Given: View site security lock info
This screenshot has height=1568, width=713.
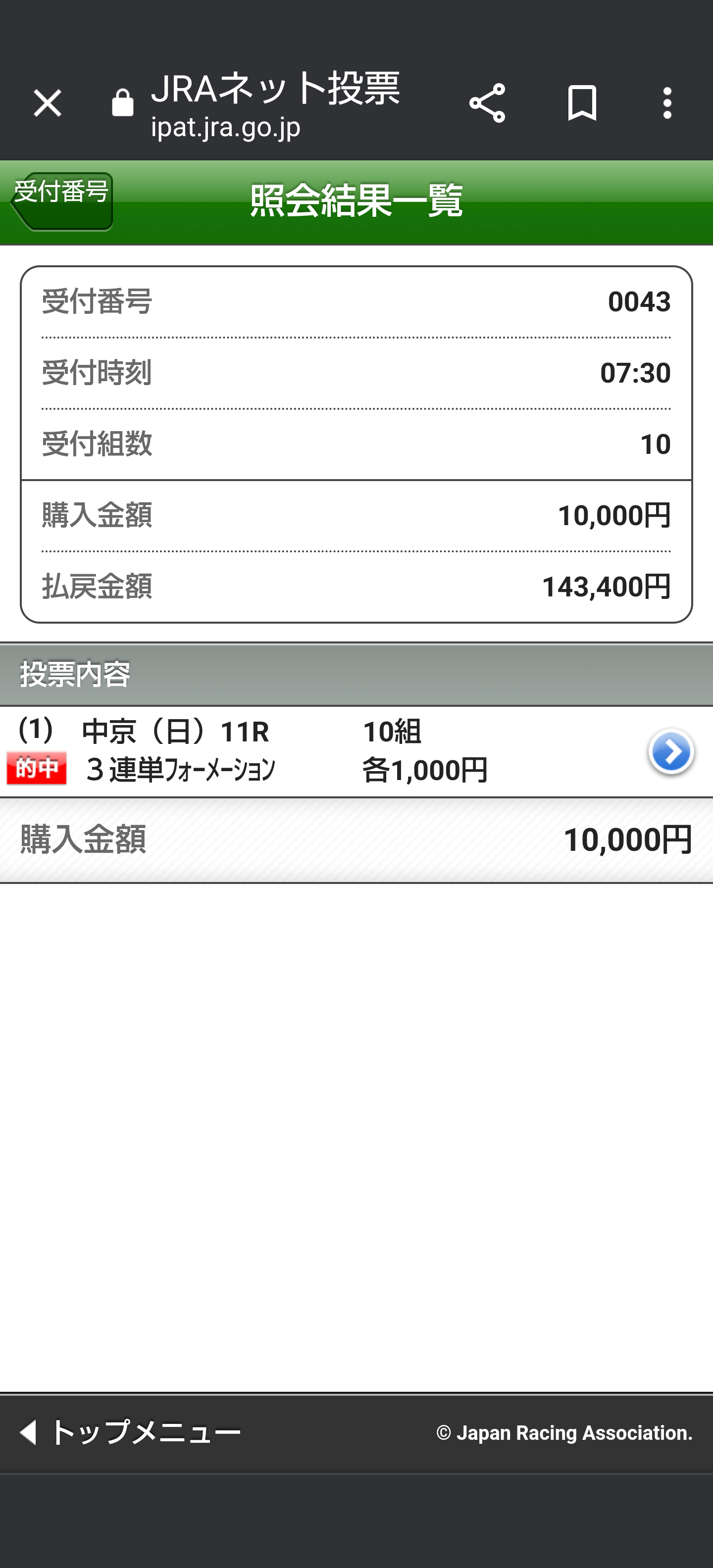Looking at the screenshot, I should click(x=122, y=103).
